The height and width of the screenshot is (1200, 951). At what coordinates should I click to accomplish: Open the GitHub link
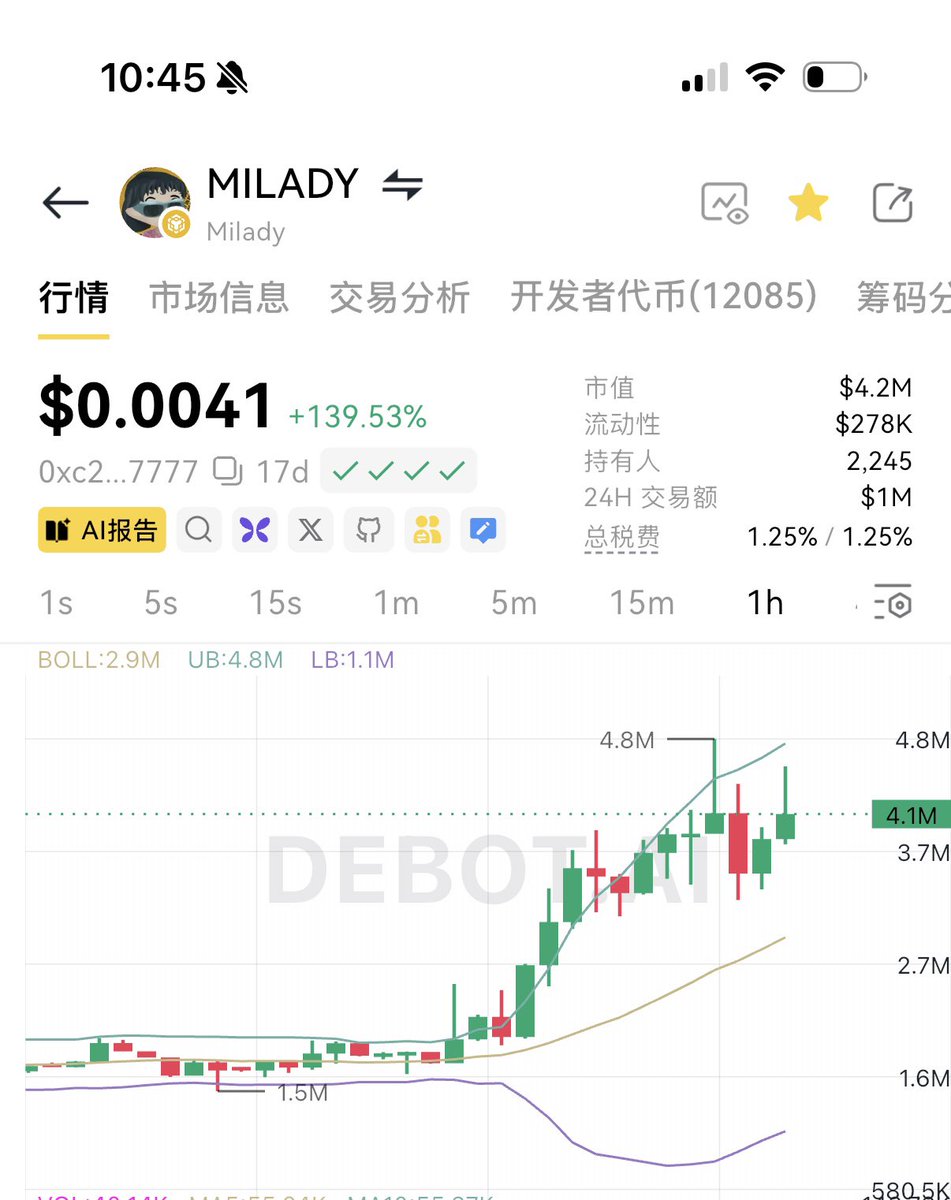(x=369, y=530)
